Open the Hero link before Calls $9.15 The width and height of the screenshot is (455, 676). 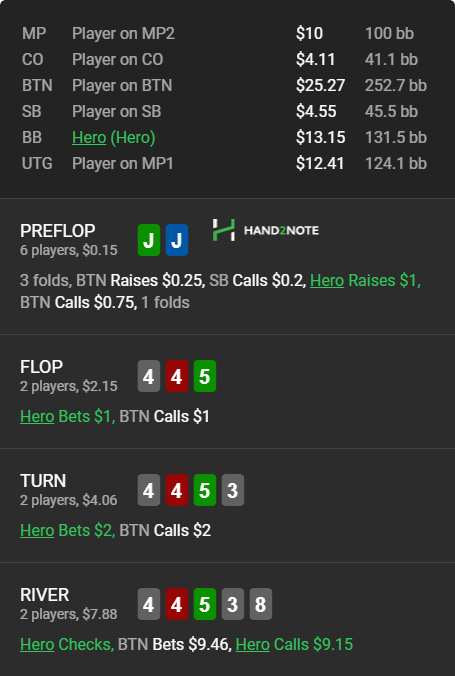253,645
